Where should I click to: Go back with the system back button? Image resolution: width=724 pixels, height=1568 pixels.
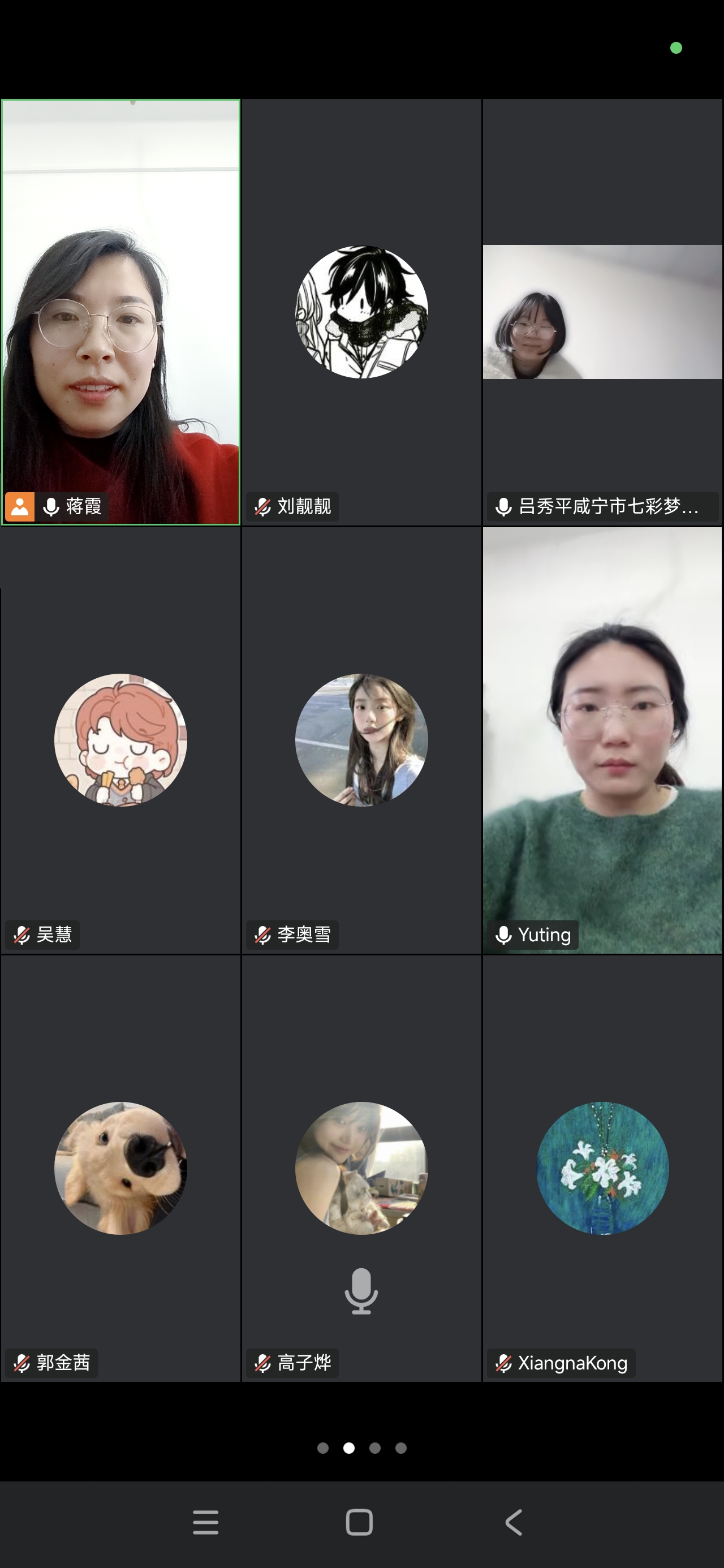pos(514,1522)
